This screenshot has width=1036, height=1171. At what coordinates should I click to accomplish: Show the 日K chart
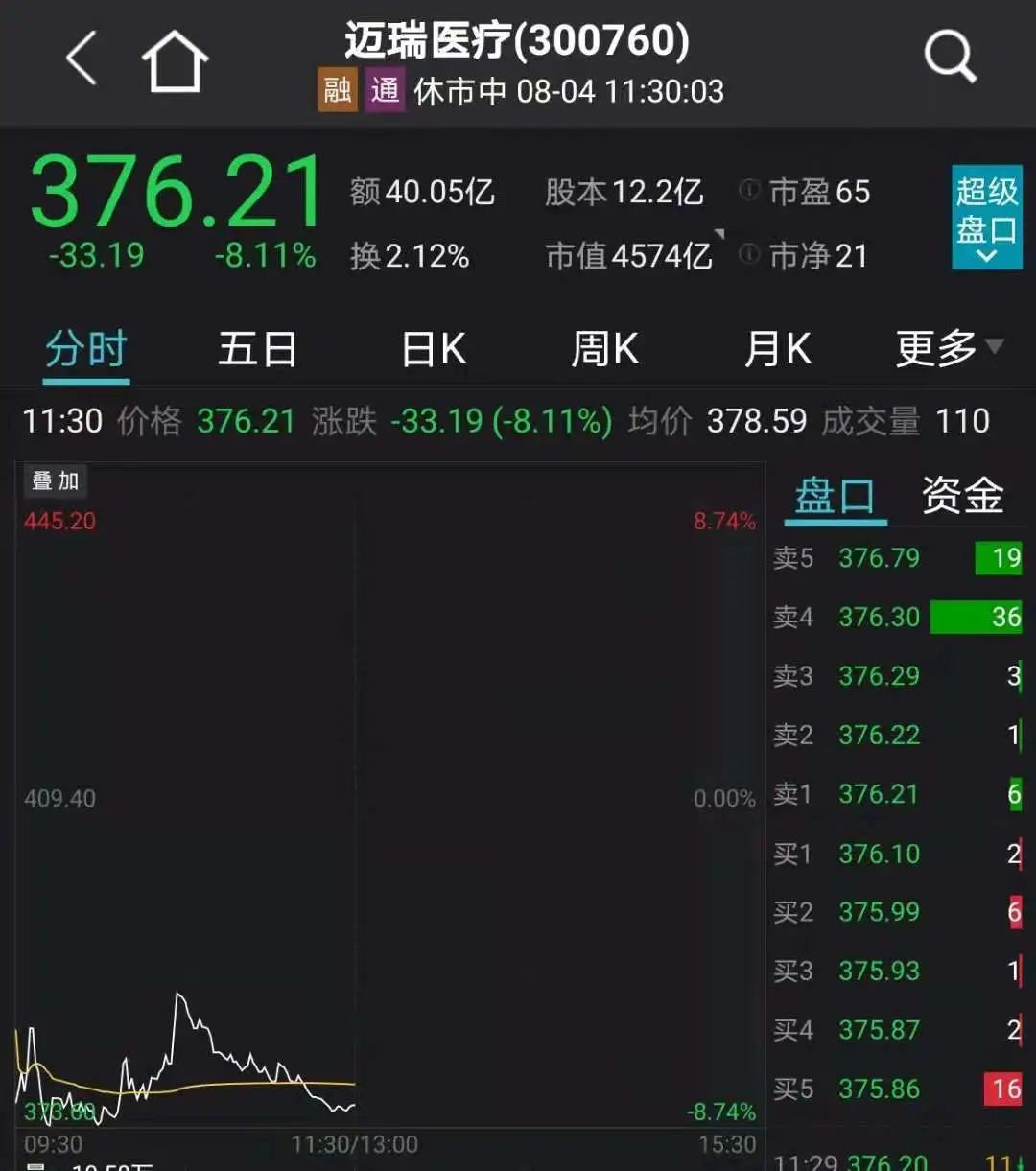pyautogui.click(x=434, y=349)
